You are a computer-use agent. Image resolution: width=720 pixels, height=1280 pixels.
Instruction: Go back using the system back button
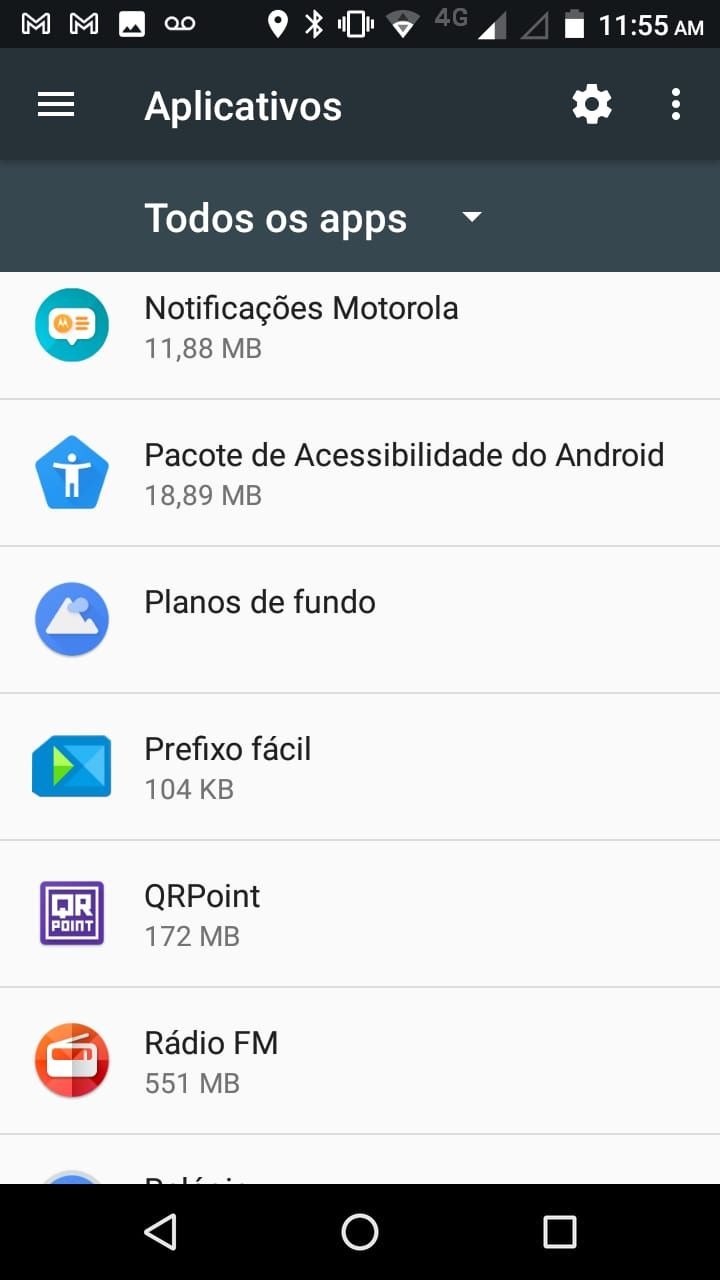pos(160,1232)
